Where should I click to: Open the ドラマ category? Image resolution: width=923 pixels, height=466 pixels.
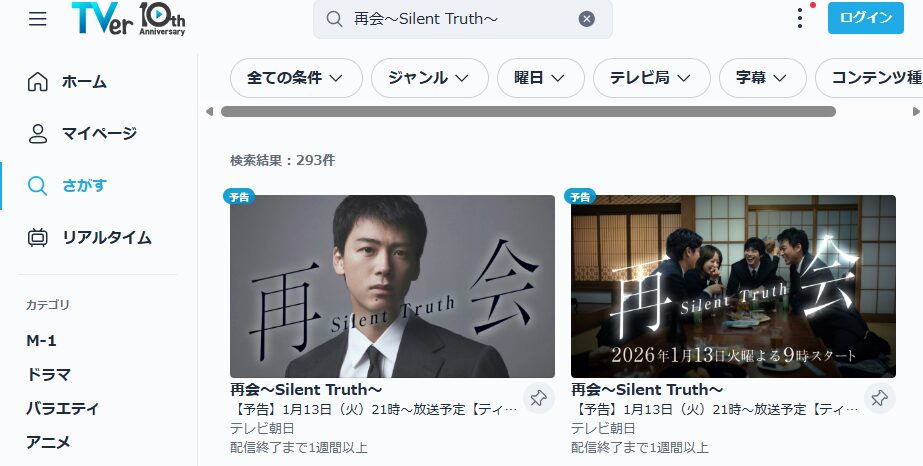[x=48, y=375]
